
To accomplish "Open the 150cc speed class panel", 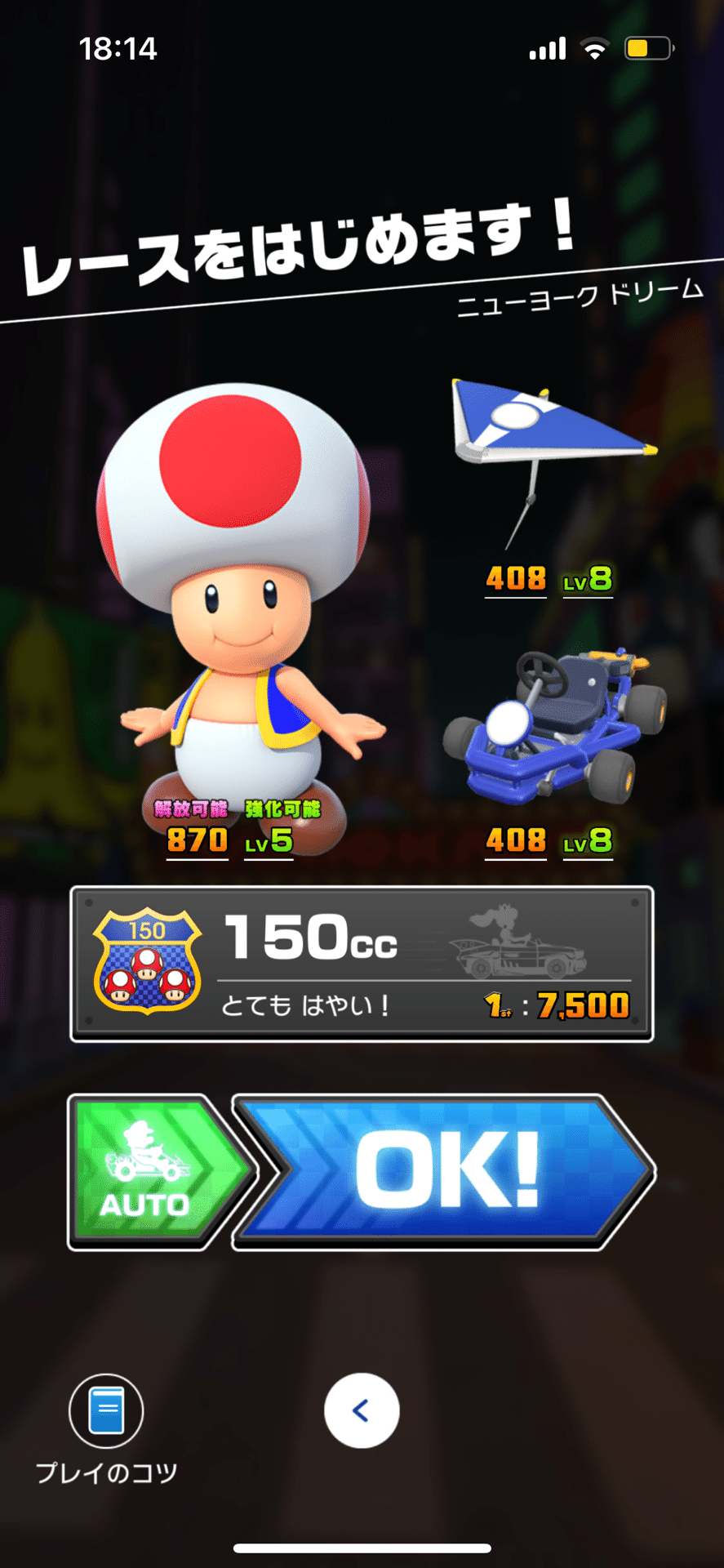I will coord(362,964).
